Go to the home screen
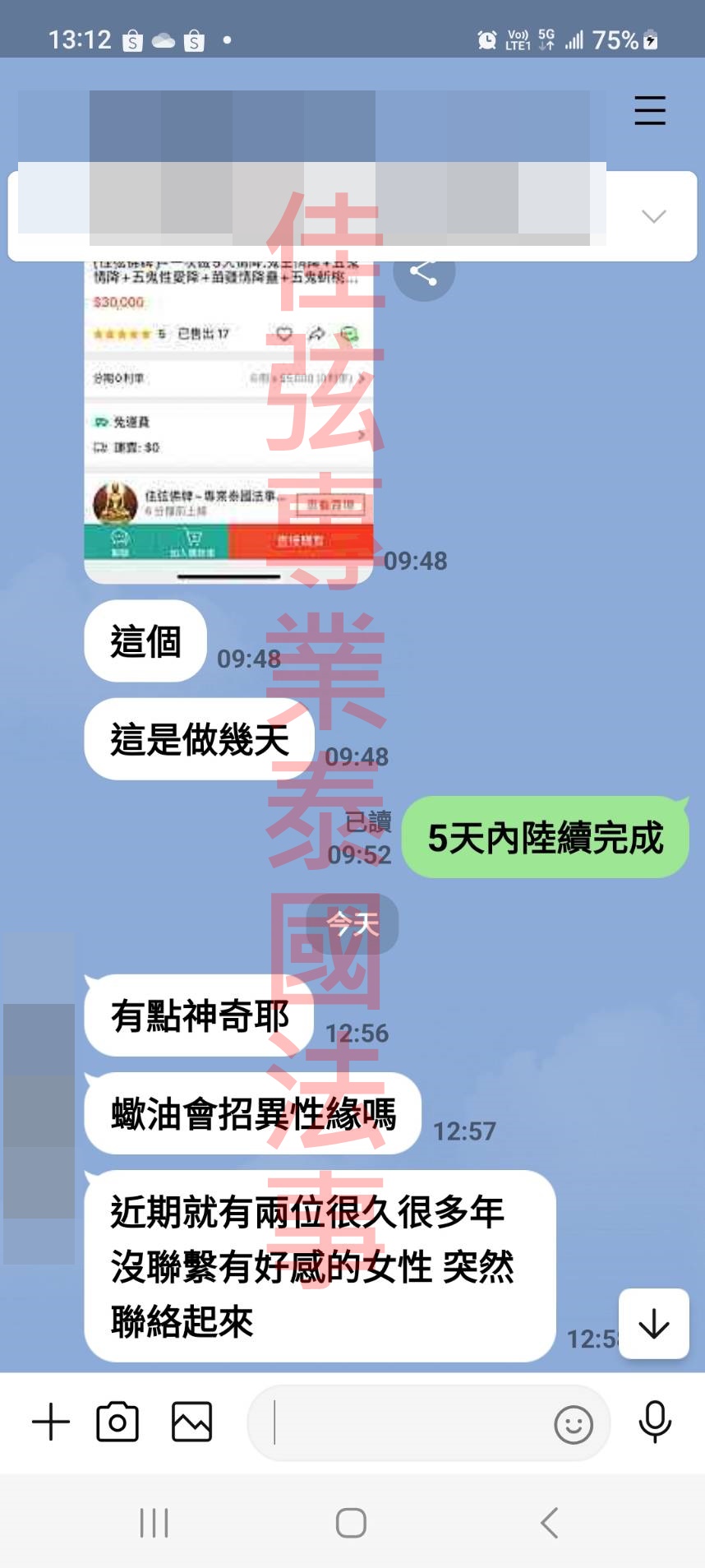The image size is (705, 1568). [x=351, y=1523]
